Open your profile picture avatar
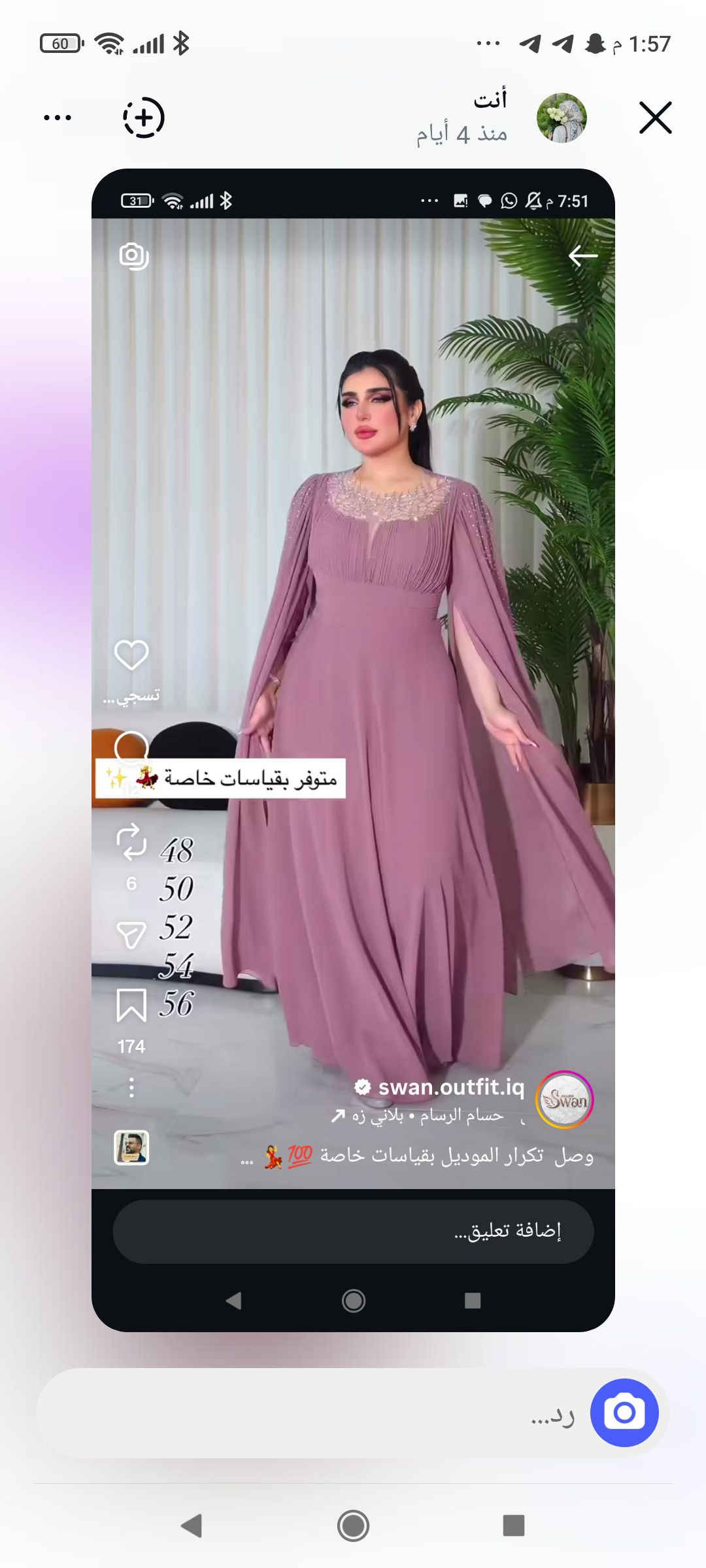This screenshot has height=1568, width=706. (562, 118)
